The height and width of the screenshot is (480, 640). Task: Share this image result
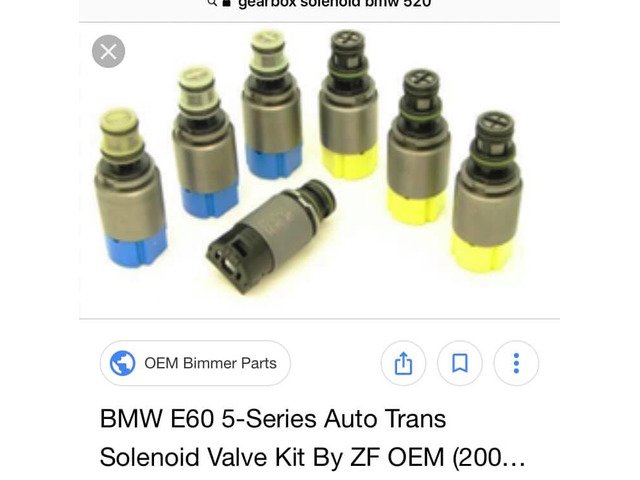point(403,363)
